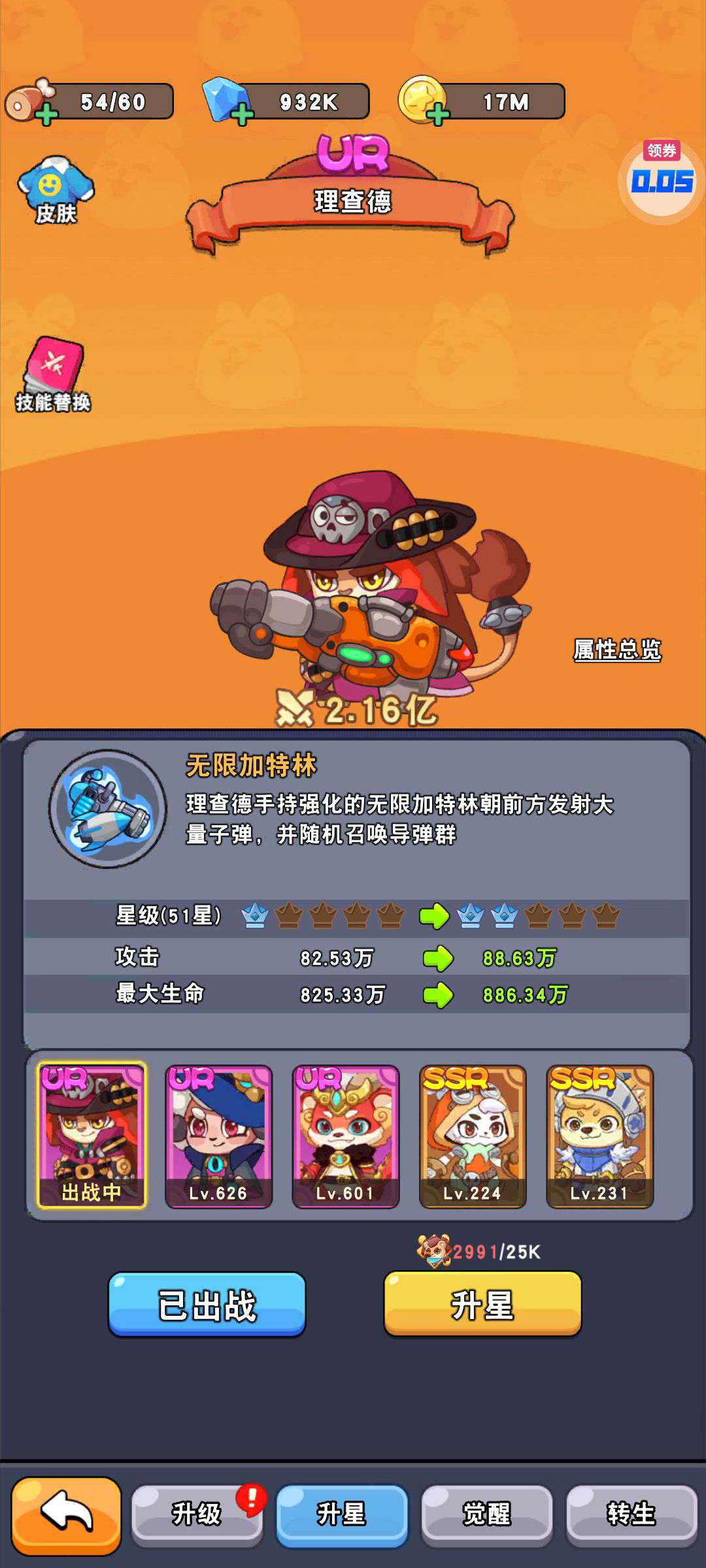Choose the UR hero card Lv.601
Screen dimensions: 706x1568
click(x=345, y=1135)
